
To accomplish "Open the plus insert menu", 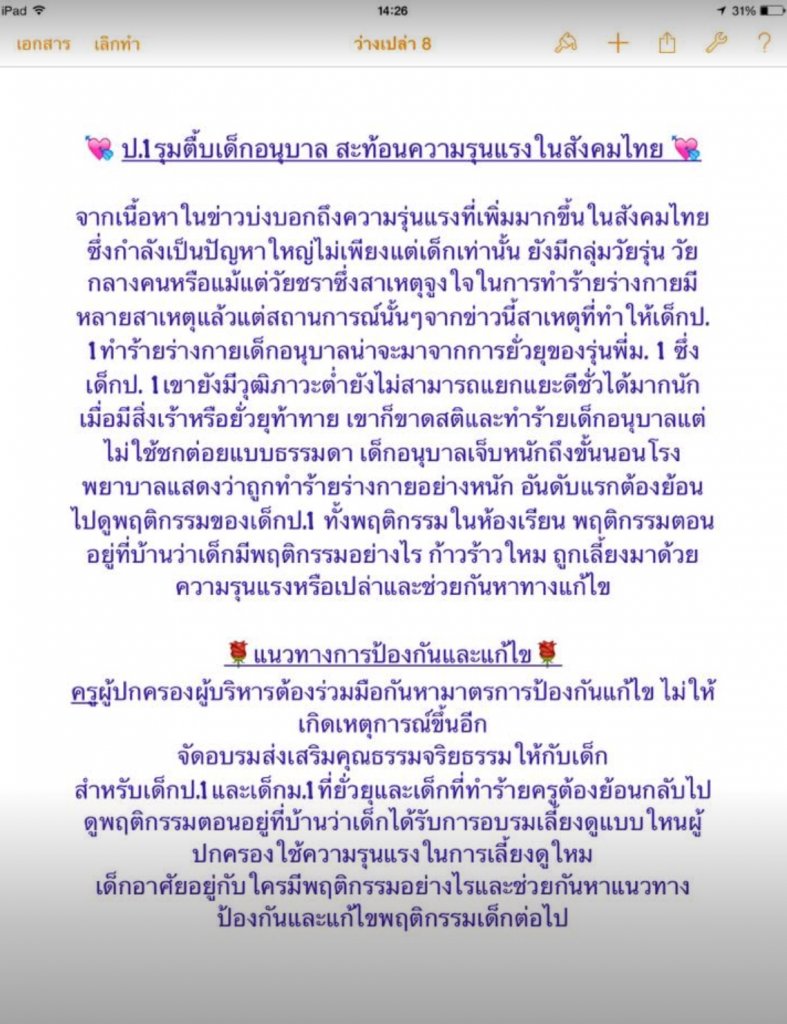I will pos(618,43).
